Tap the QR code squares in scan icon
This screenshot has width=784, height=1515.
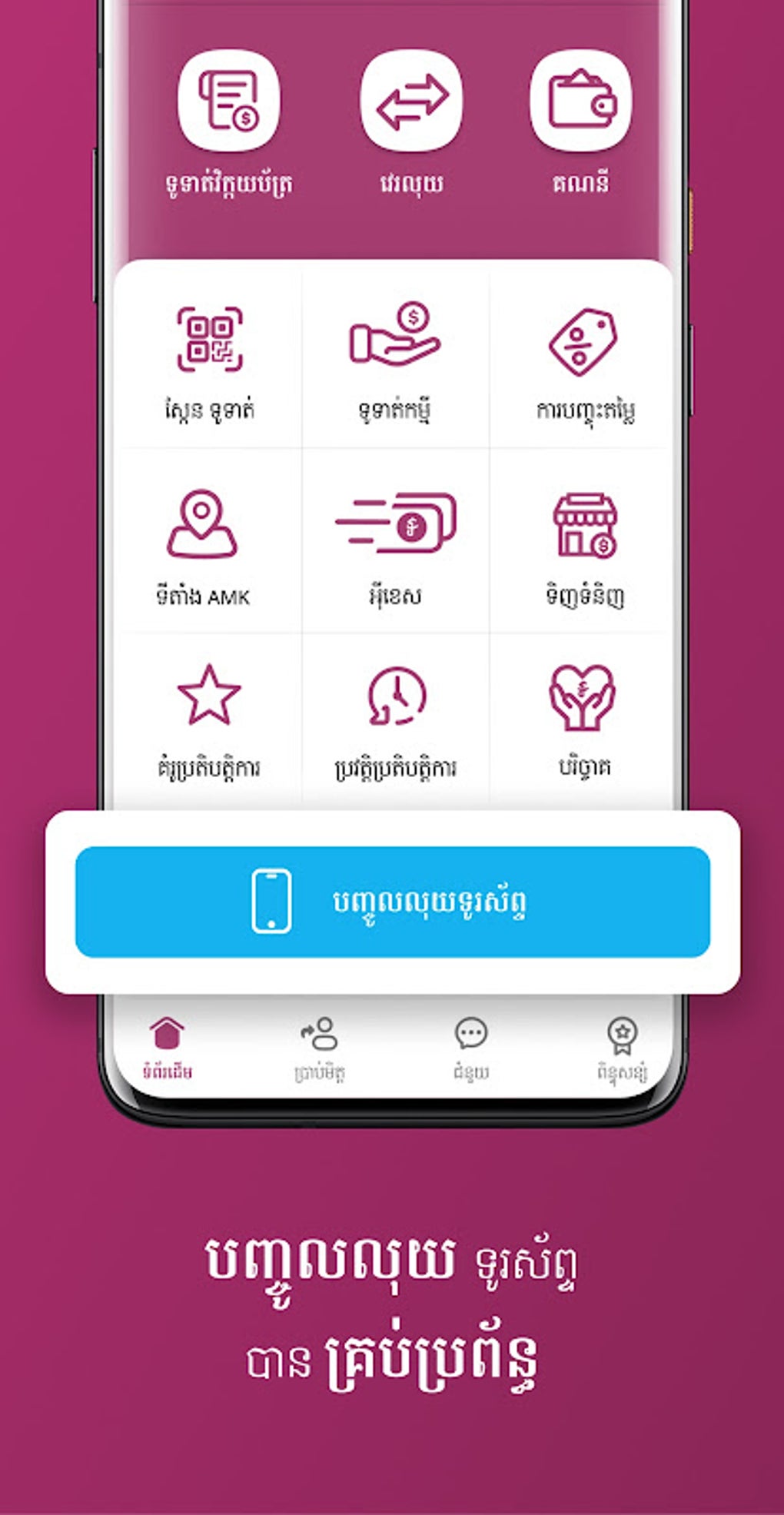tap(208, 338)
